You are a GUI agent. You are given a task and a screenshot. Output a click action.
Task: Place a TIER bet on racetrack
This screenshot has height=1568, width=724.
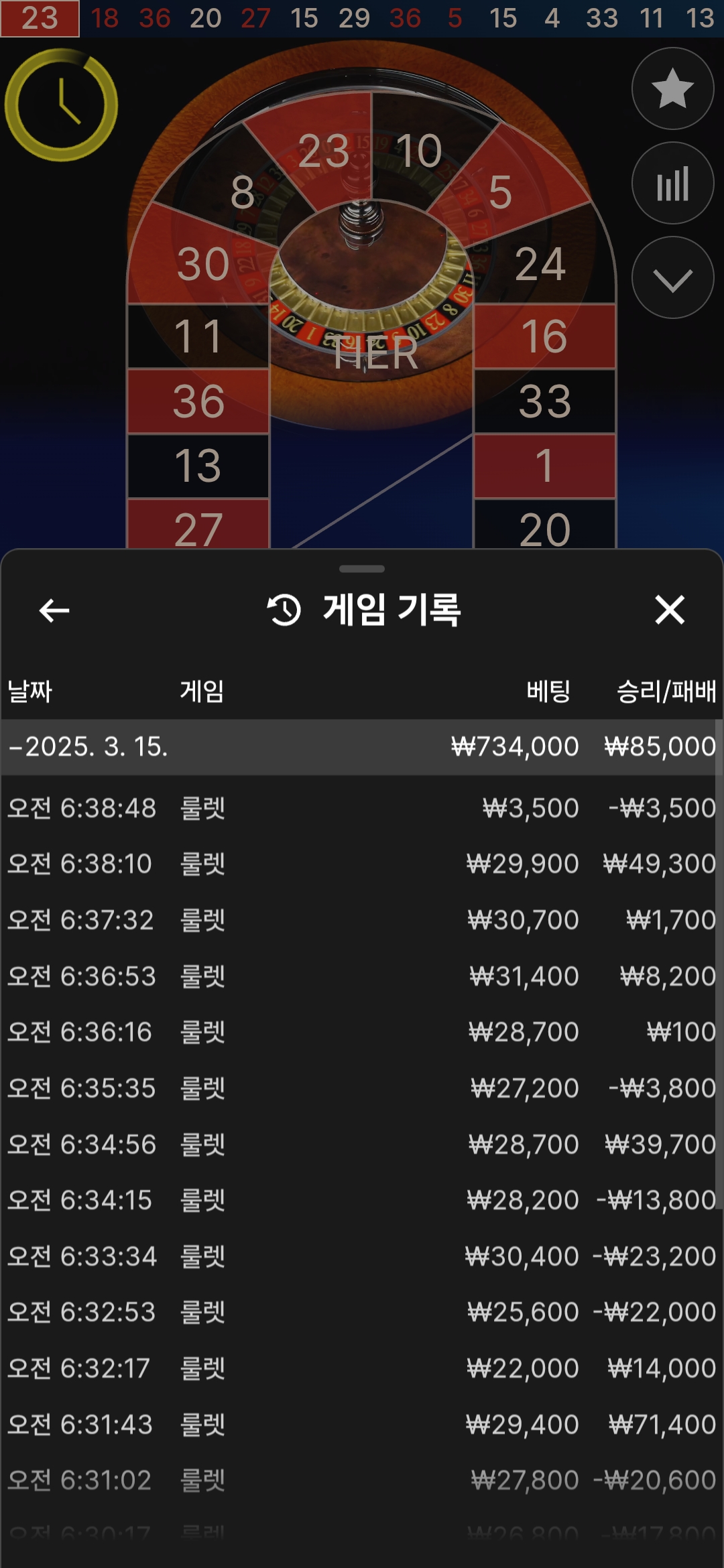[375, 354]
